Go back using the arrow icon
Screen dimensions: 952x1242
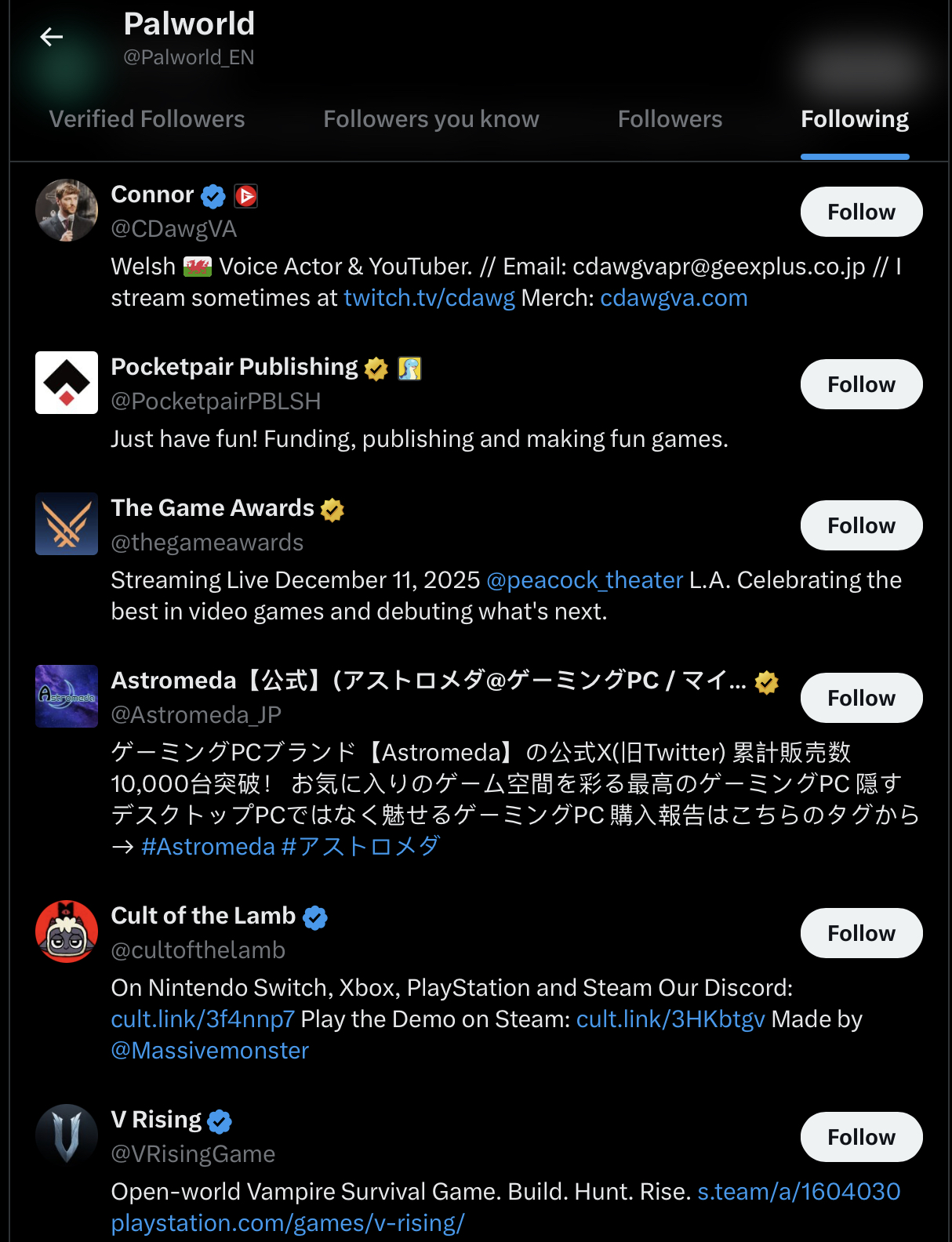pos(52,37)
